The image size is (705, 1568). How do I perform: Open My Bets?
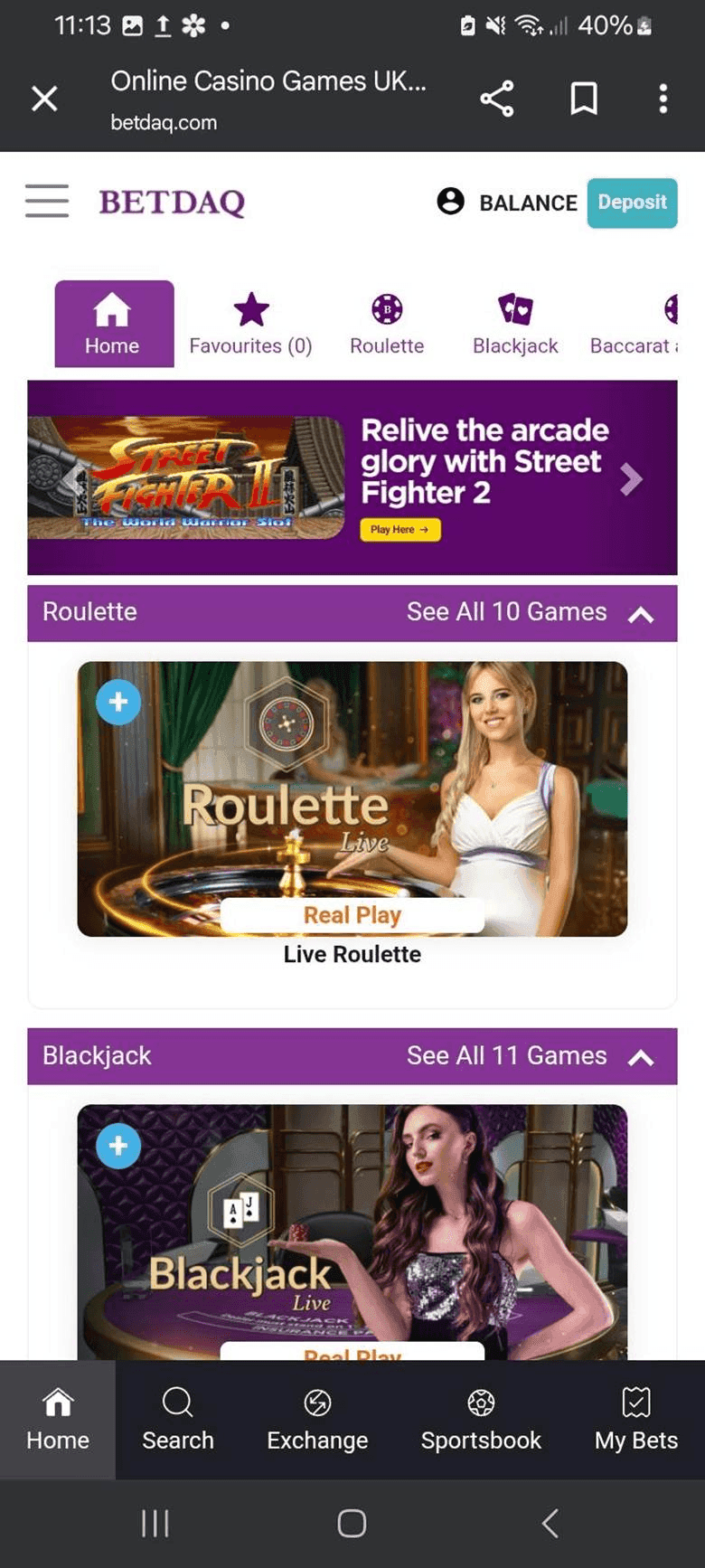pos(635,1420)
